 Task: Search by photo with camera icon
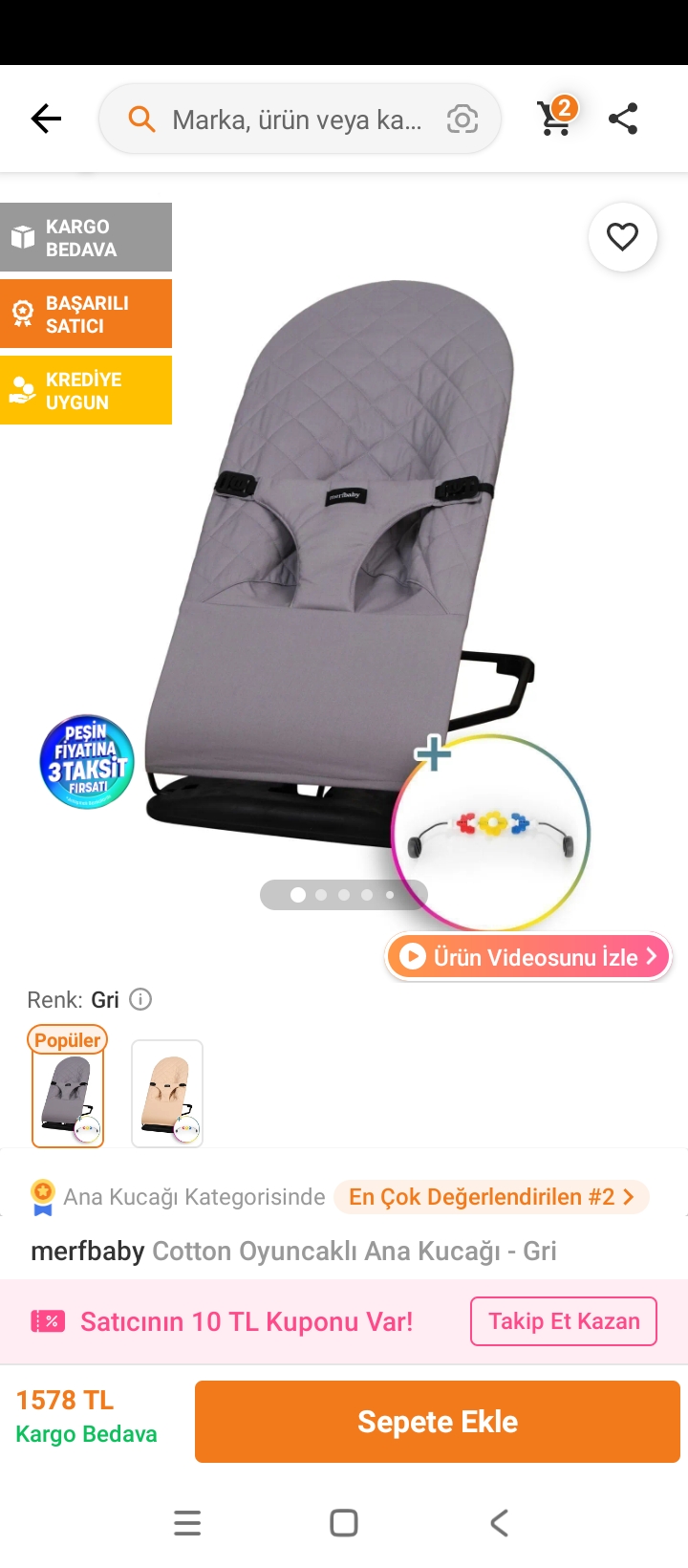coord(462,120)
